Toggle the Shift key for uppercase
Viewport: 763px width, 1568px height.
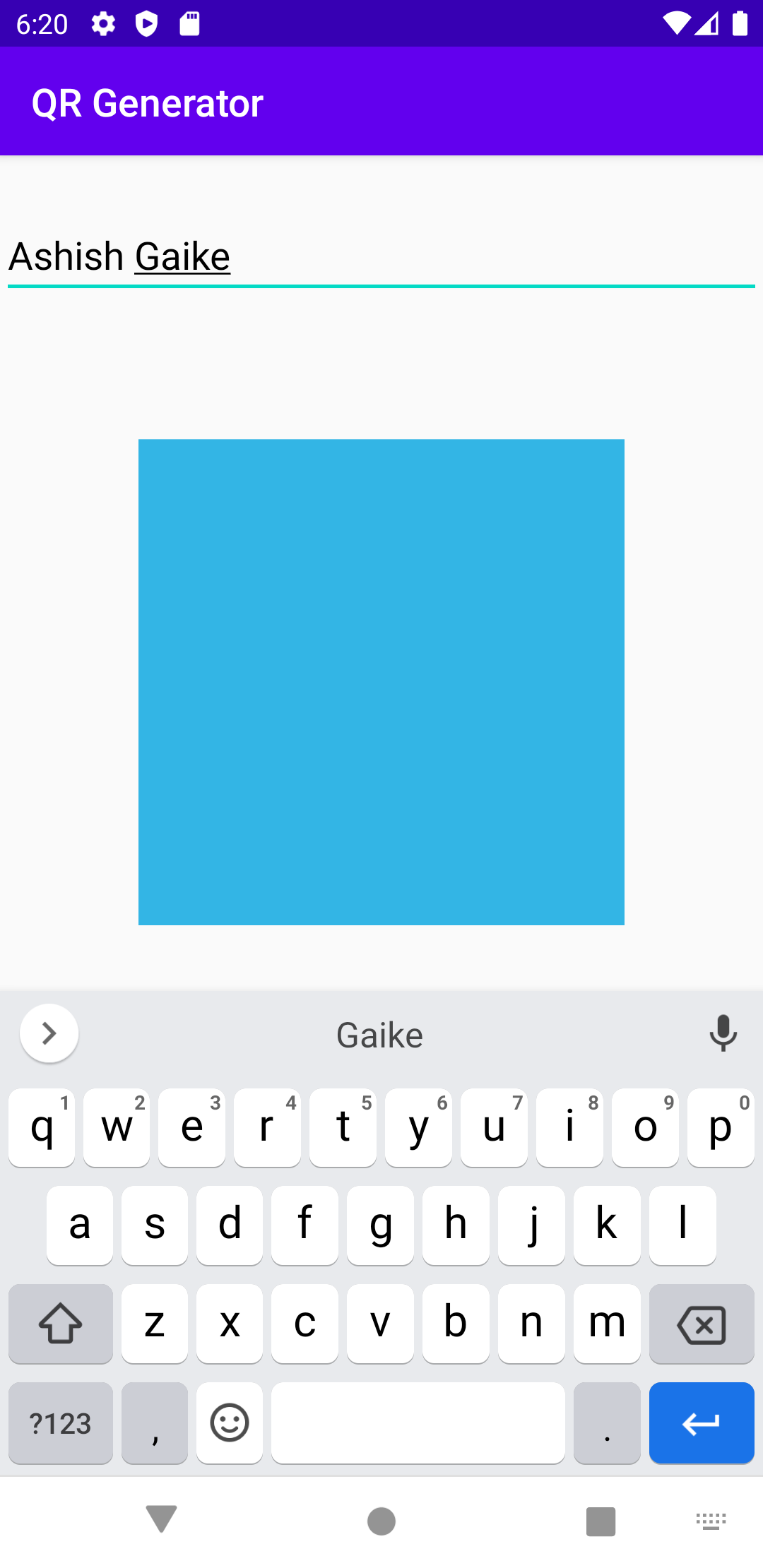tap(60, 1324)
